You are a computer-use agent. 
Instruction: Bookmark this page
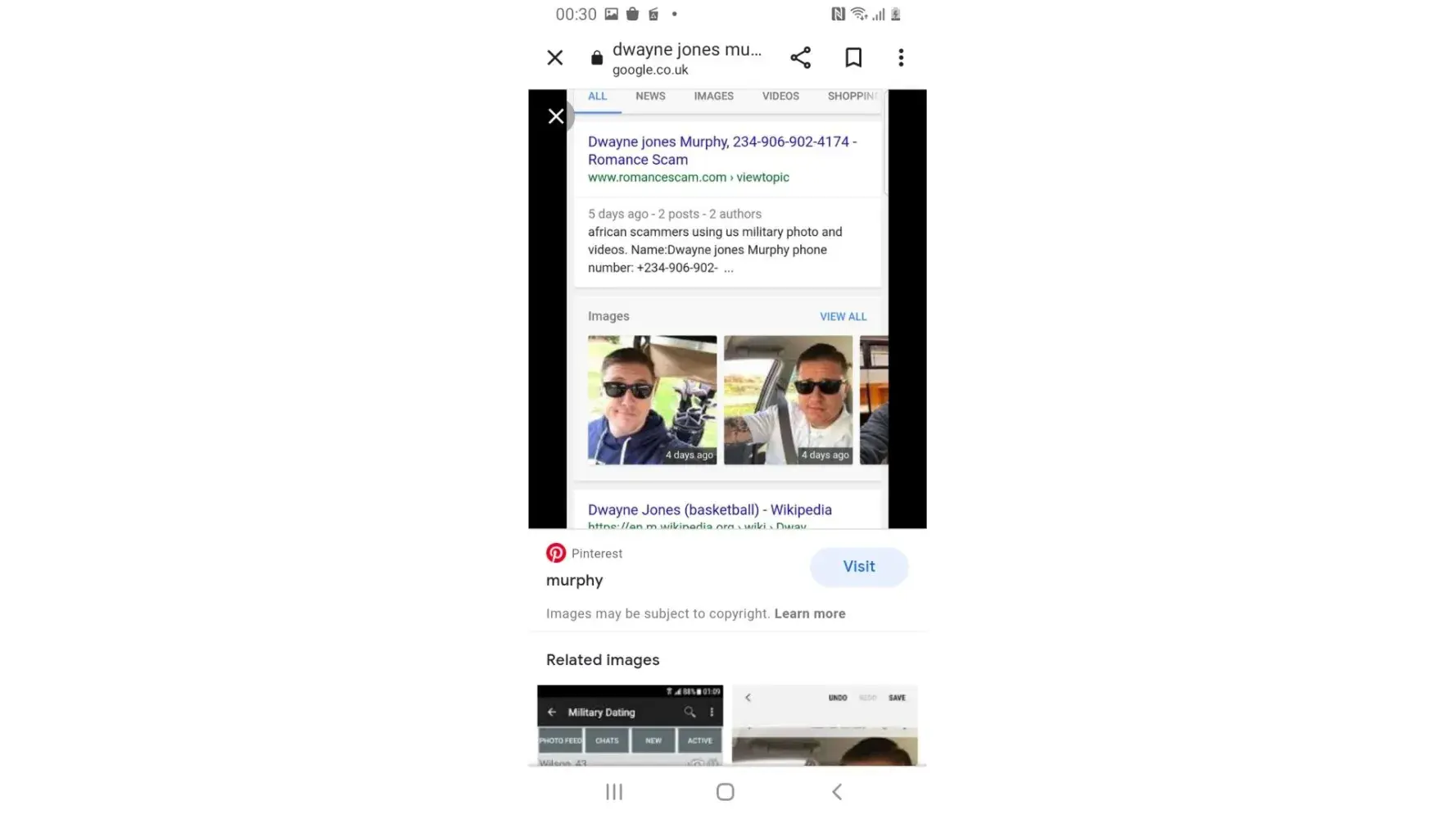(x=852, y=57)
